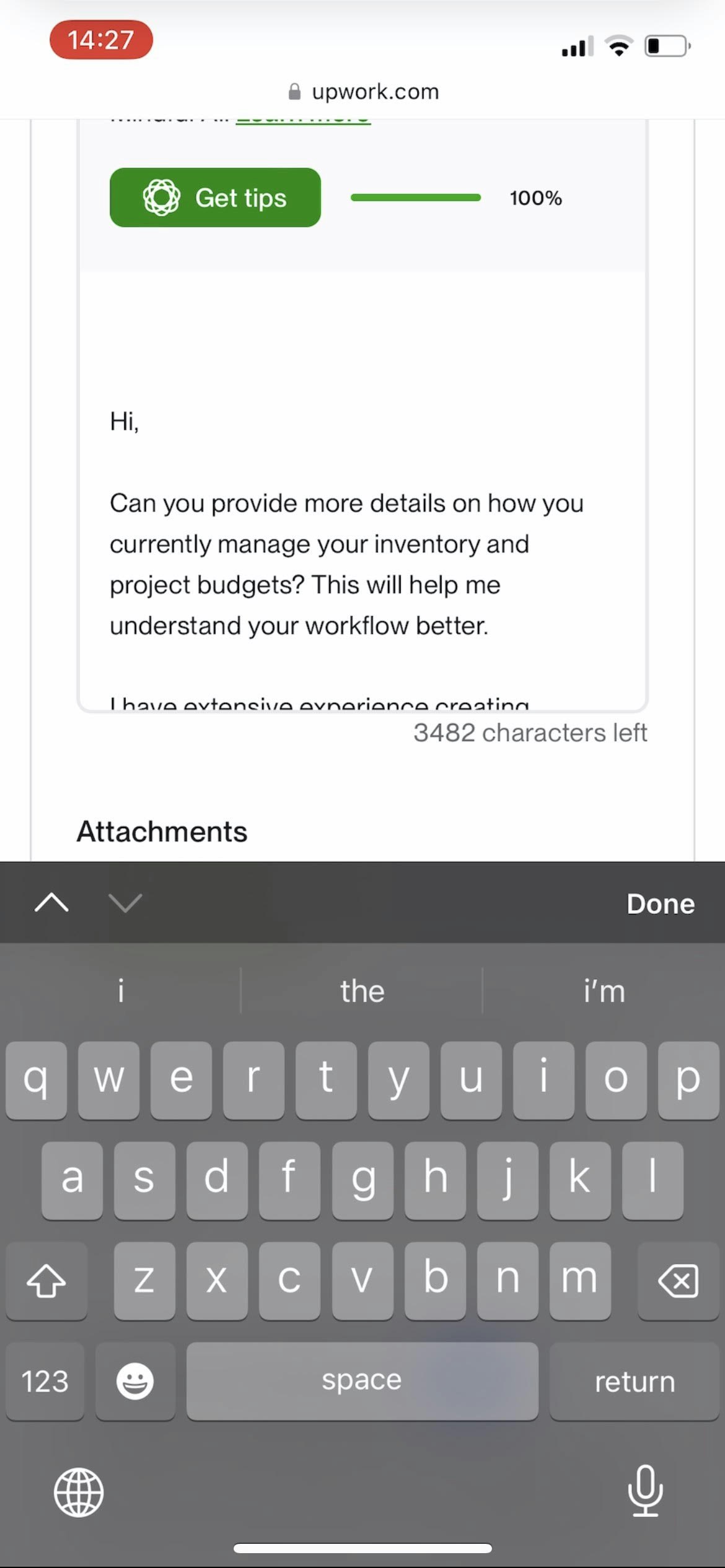Change keyboard language via globe icon
This screenshot has width=725, height=1568.
(x=79, y=1492)
